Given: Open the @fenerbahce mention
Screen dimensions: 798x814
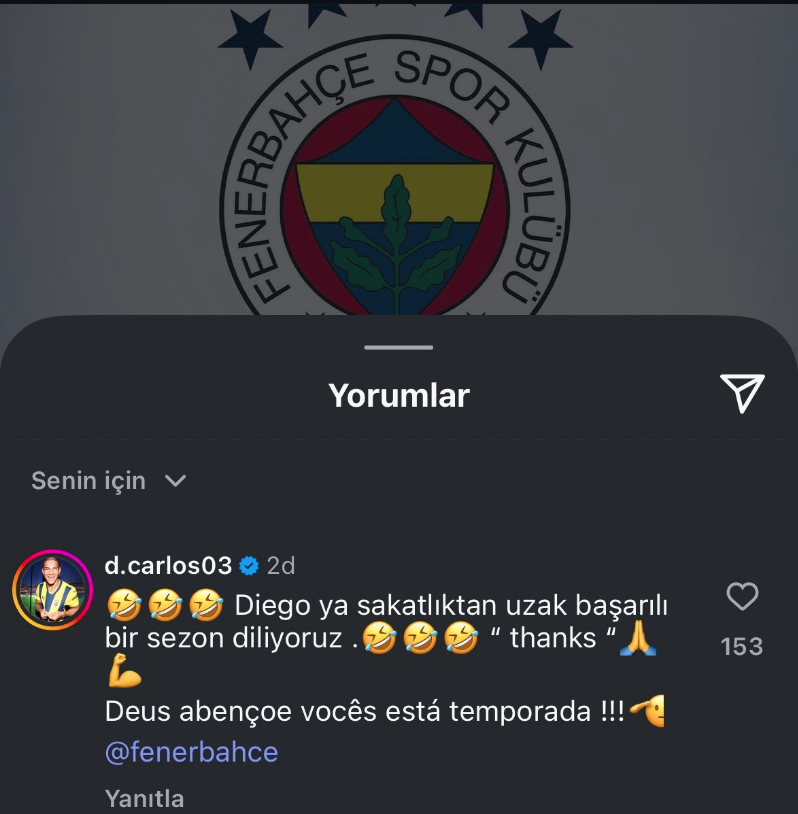Looking at the screenshot, I should 191,752.
